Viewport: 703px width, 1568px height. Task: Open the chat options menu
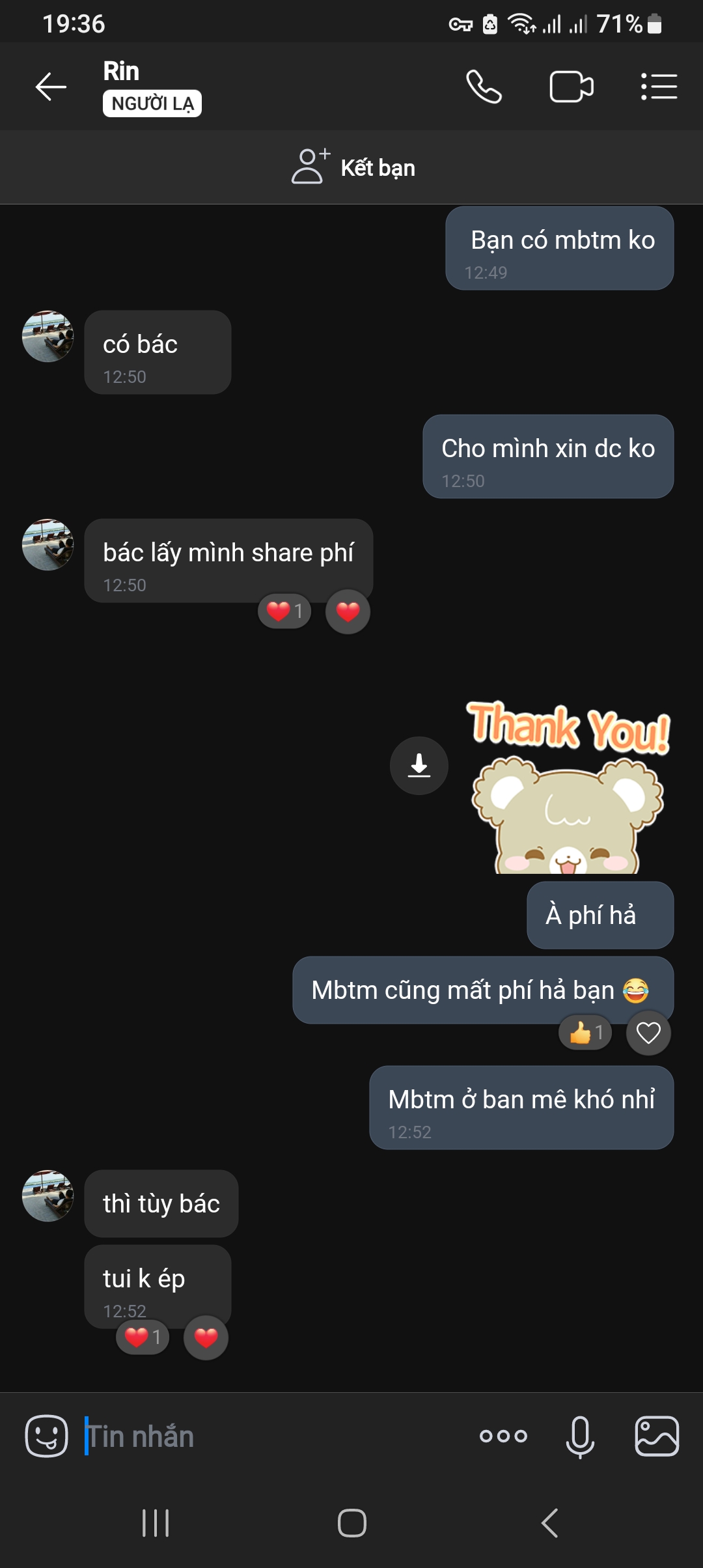click(659, 87)
